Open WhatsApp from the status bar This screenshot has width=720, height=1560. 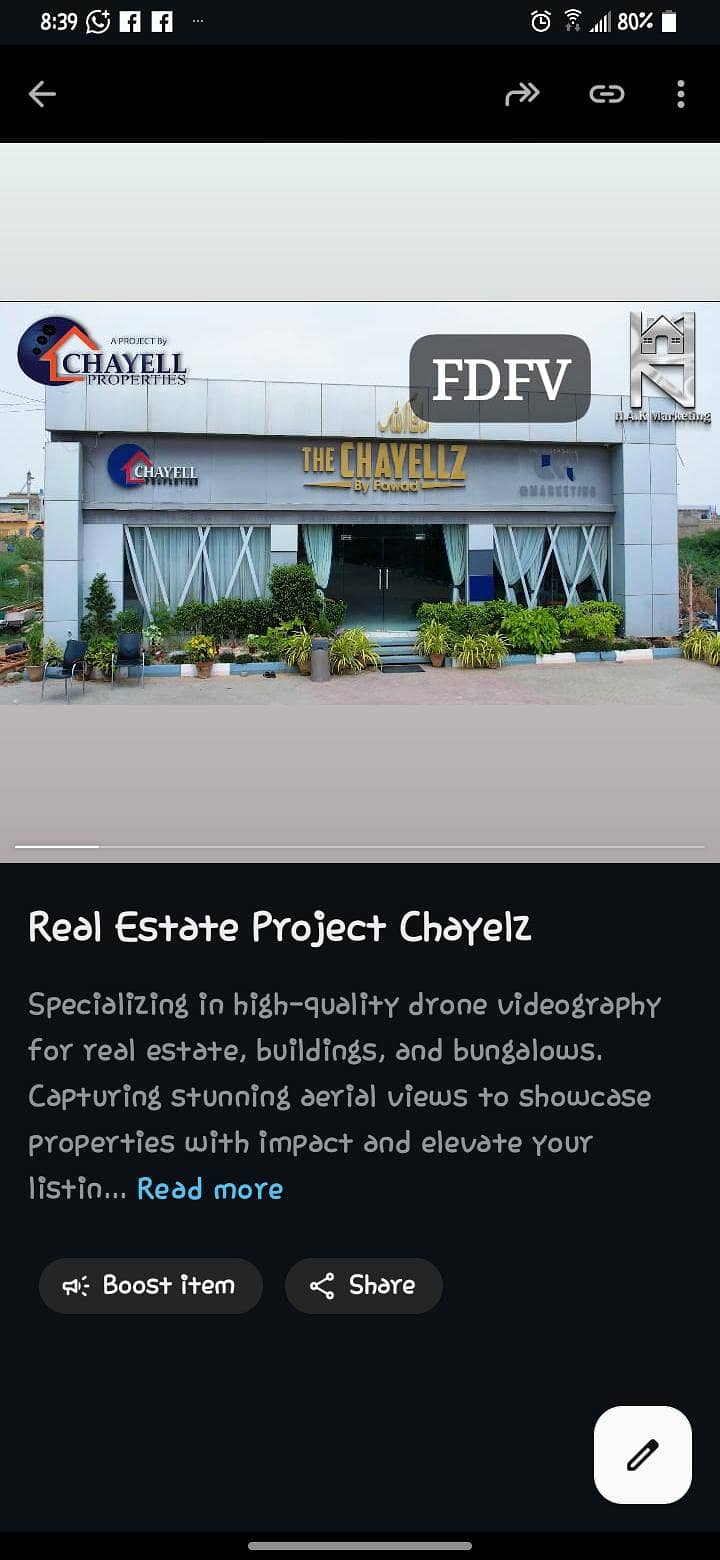(x=98, y=20)
